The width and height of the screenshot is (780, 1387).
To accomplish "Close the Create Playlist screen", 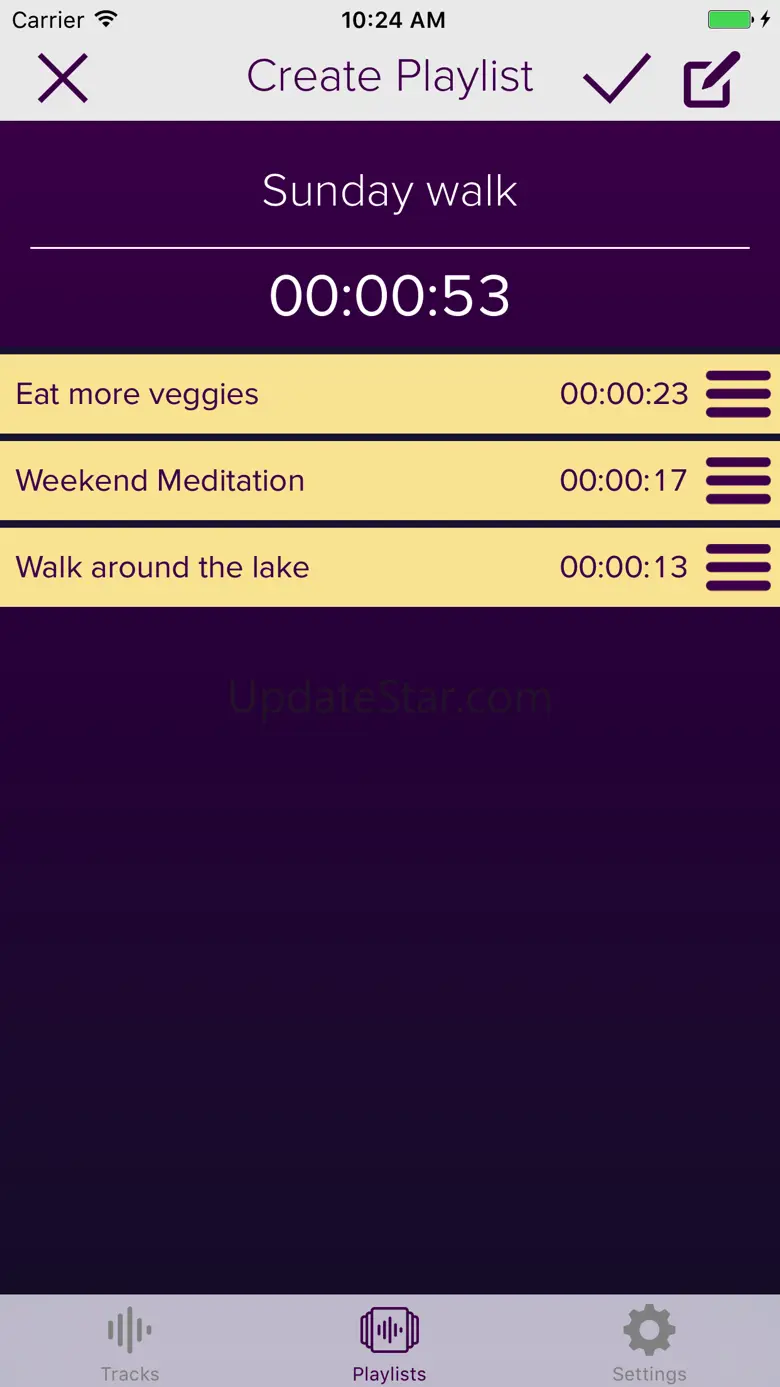I will point(63,78).
